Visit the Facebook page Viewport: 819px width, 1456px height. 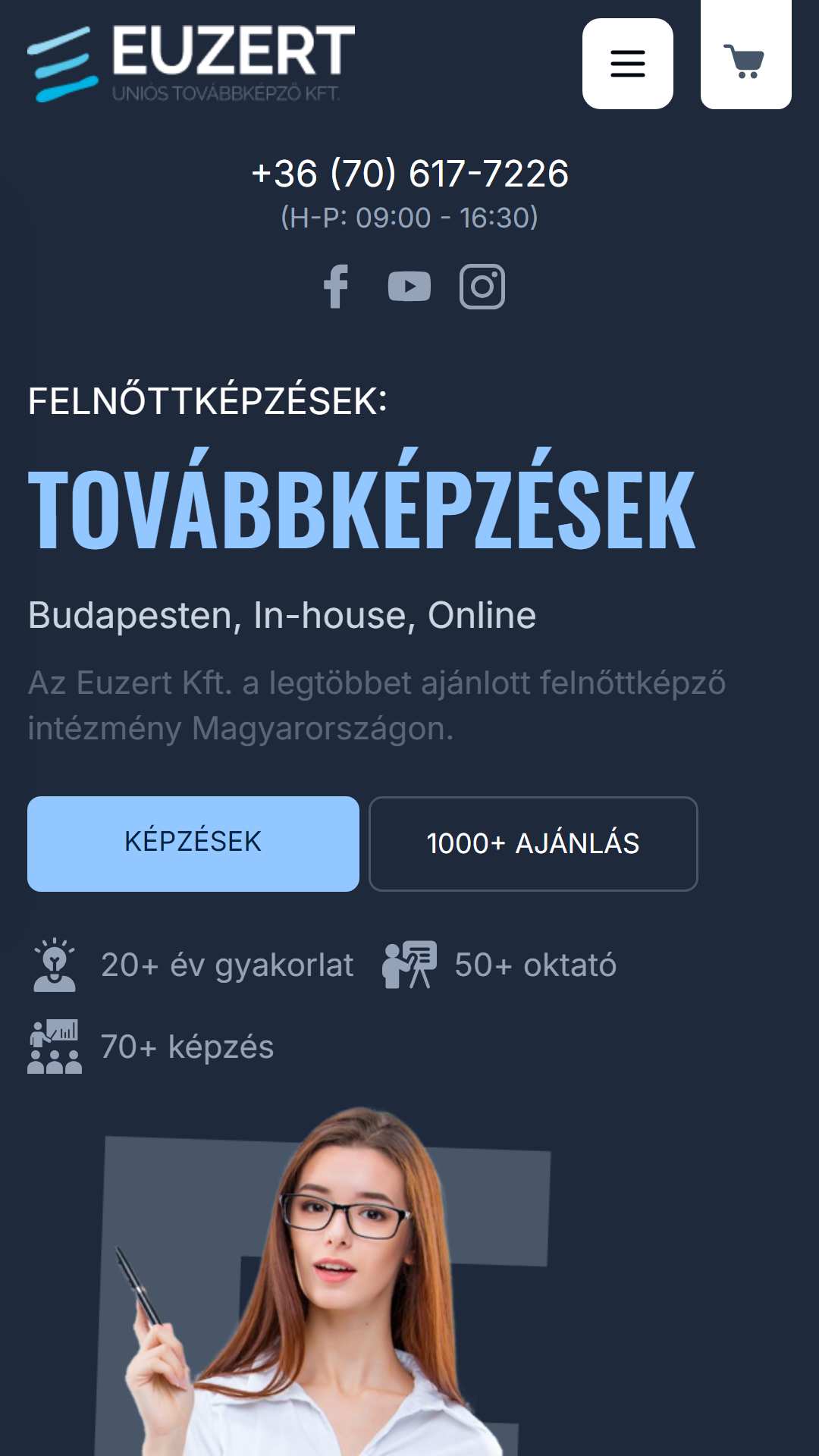[336, 287]
